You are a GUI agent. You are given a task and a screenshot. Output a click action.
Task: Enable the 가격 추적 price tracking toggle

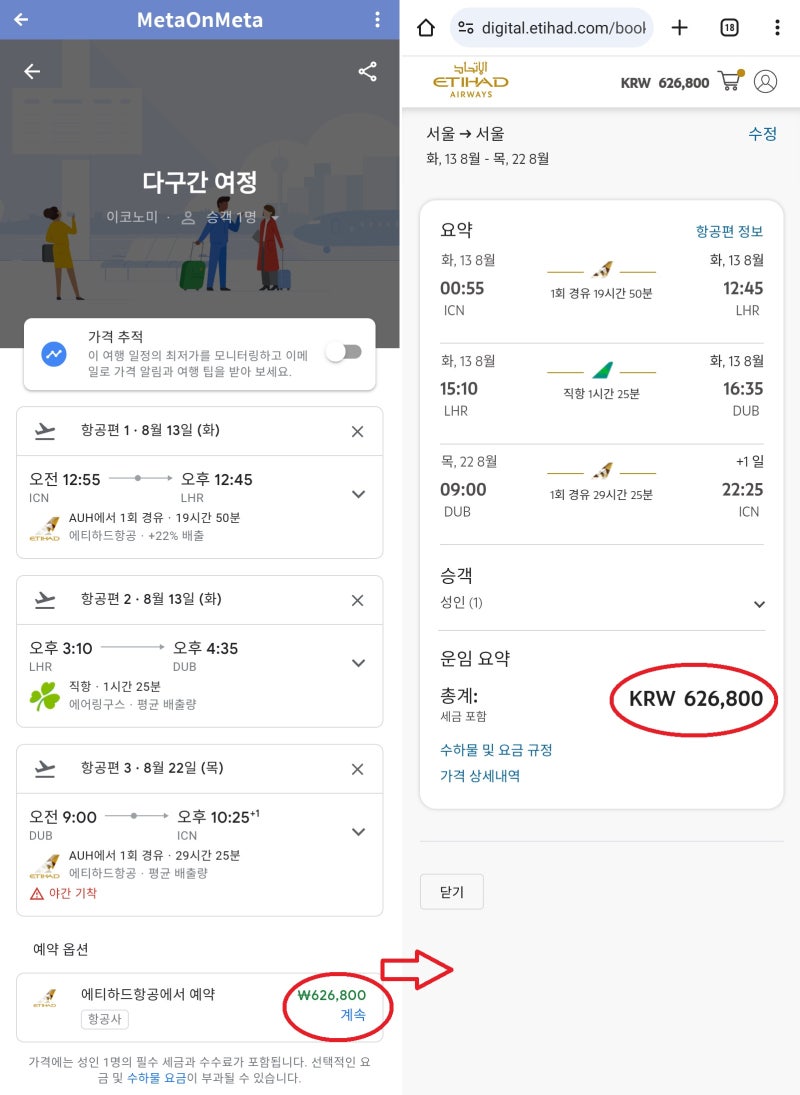coord(344,350)
